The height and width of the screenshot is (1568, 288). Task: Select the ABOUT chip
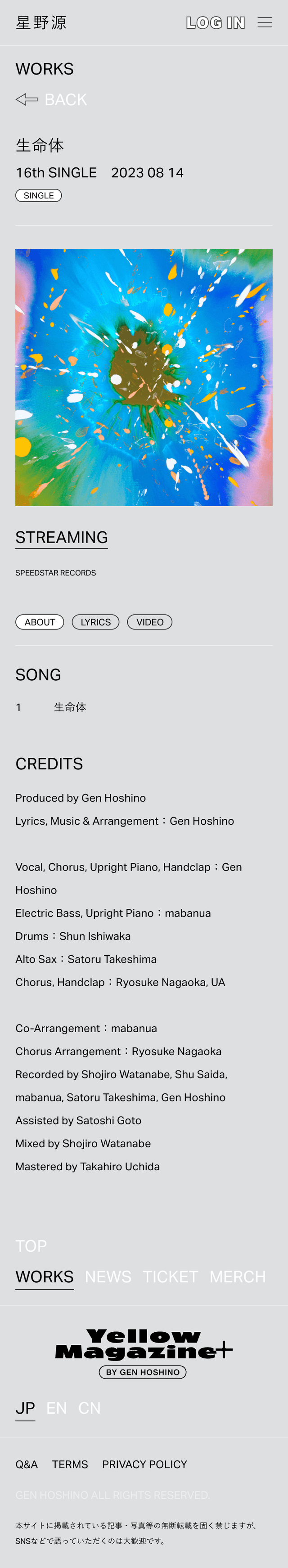[x=40, y=622]
